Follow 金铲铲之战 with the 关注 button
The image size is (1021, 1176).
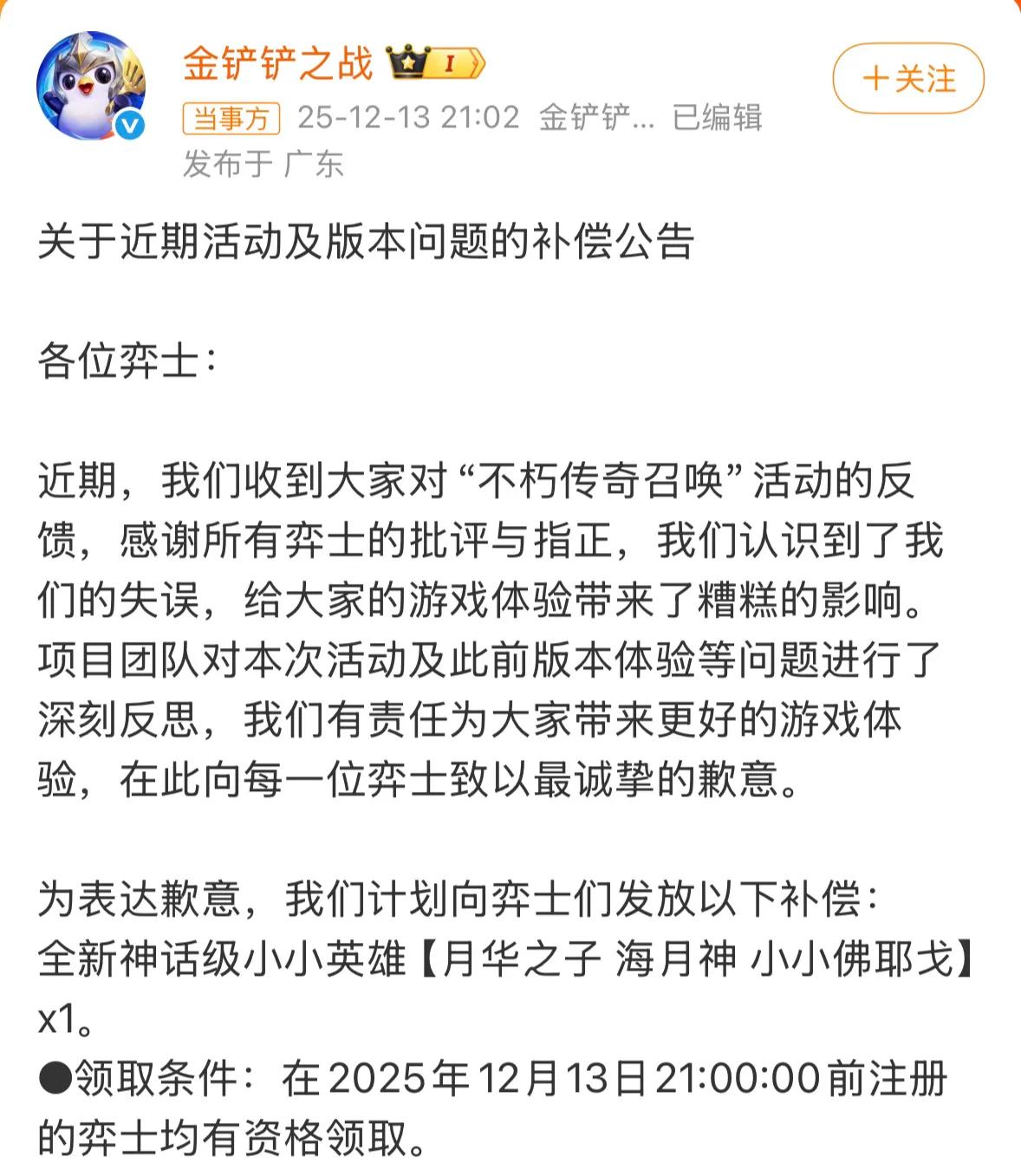[x=908, y=79]
